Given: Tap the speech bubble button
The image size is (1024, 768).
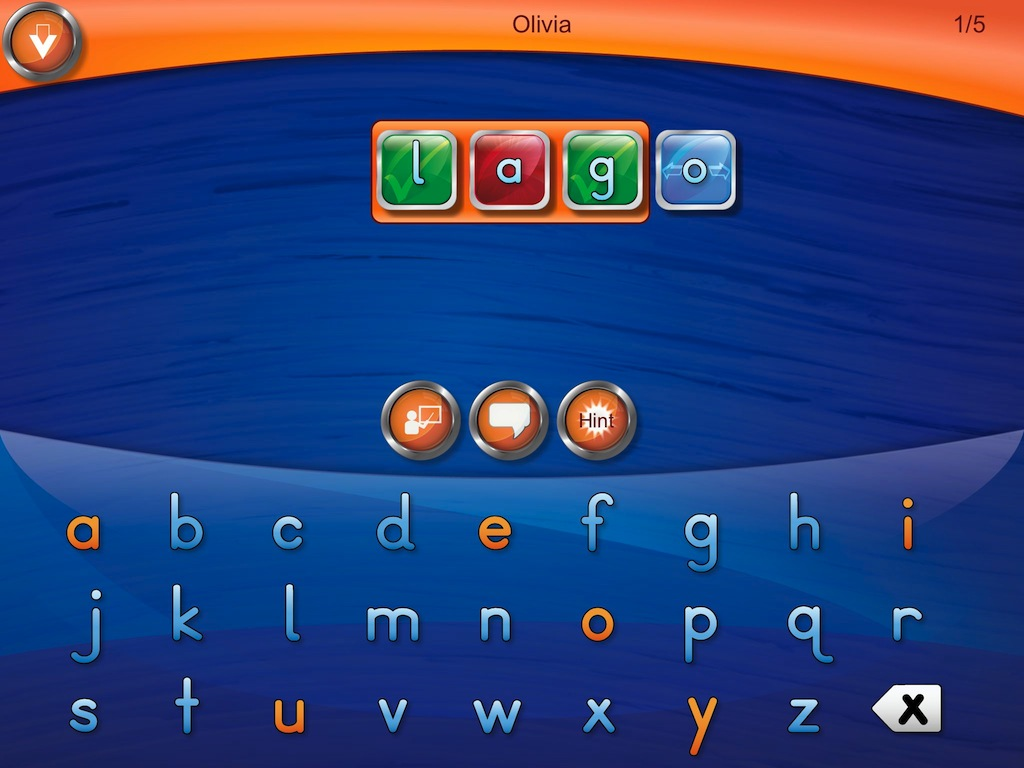Looking at the screenshot, I should point(509,420).
